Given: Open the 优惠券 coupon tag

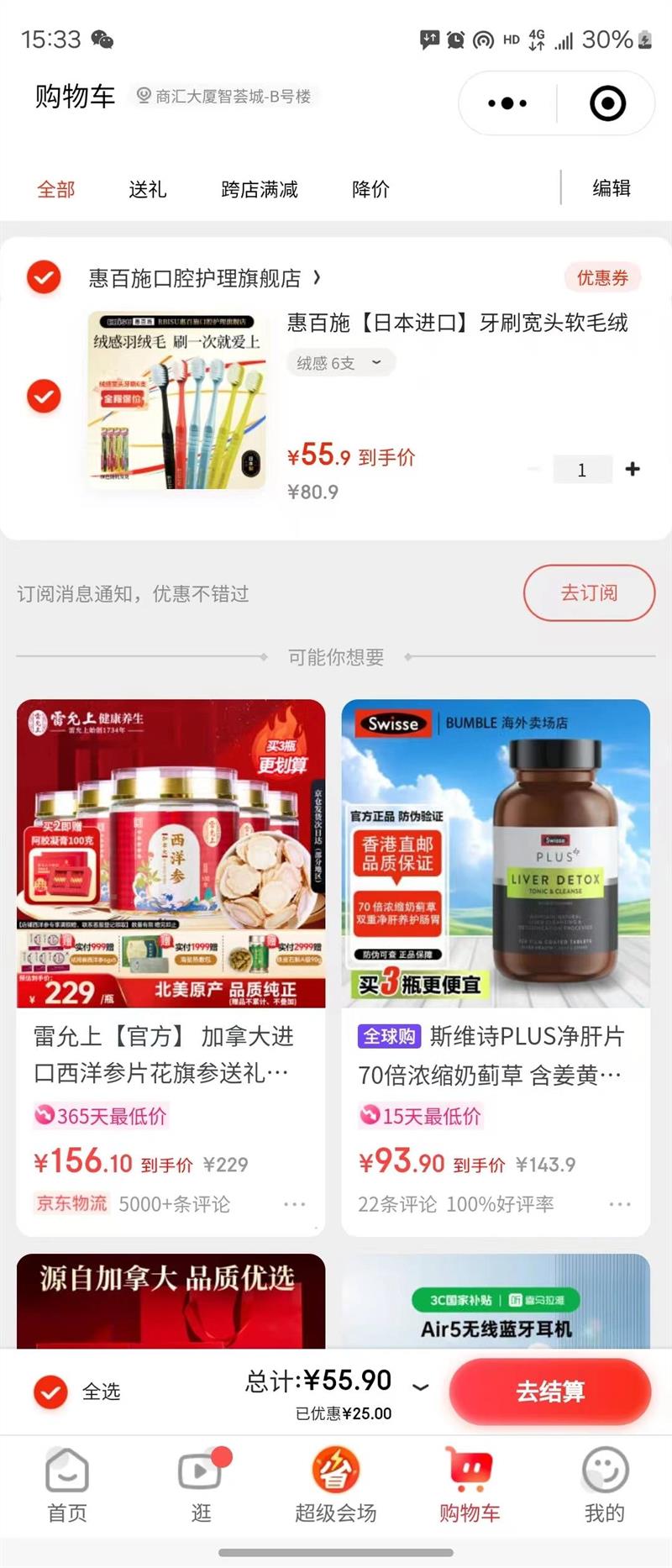Looking at the screenshot, I should [x=602, y=277].
